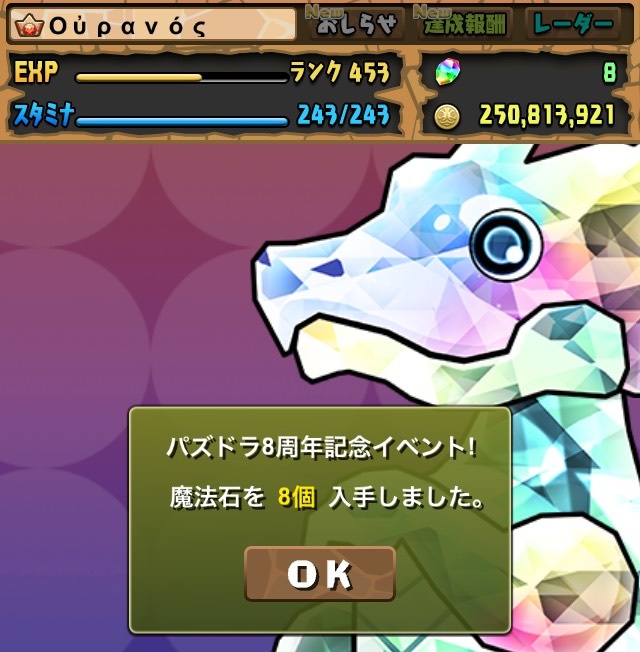Open the おしらせ news button
The width and height of the screenshot is (640, 652).
coord(359,24)
